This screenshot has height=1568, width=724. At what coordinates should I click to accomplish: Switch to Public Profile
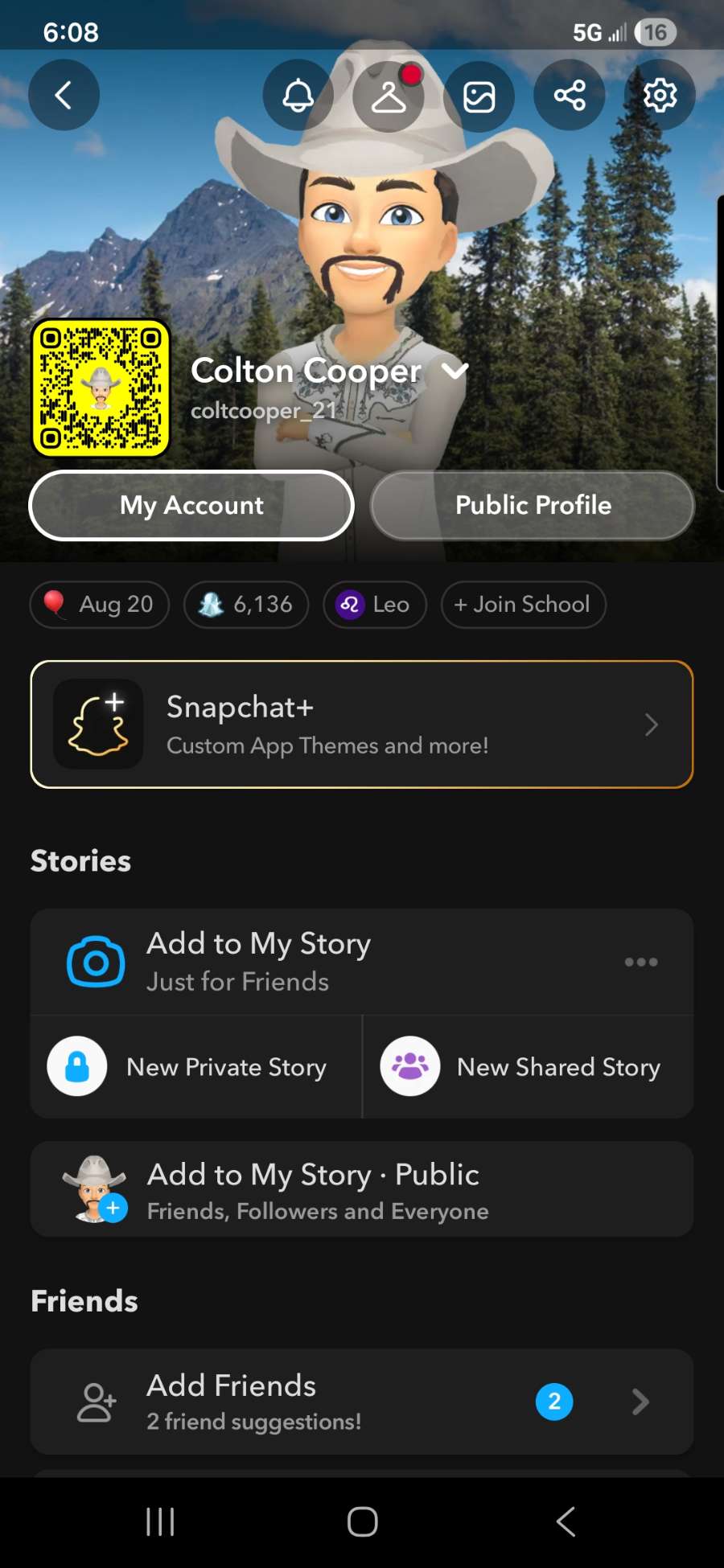[x=533, y=506]
